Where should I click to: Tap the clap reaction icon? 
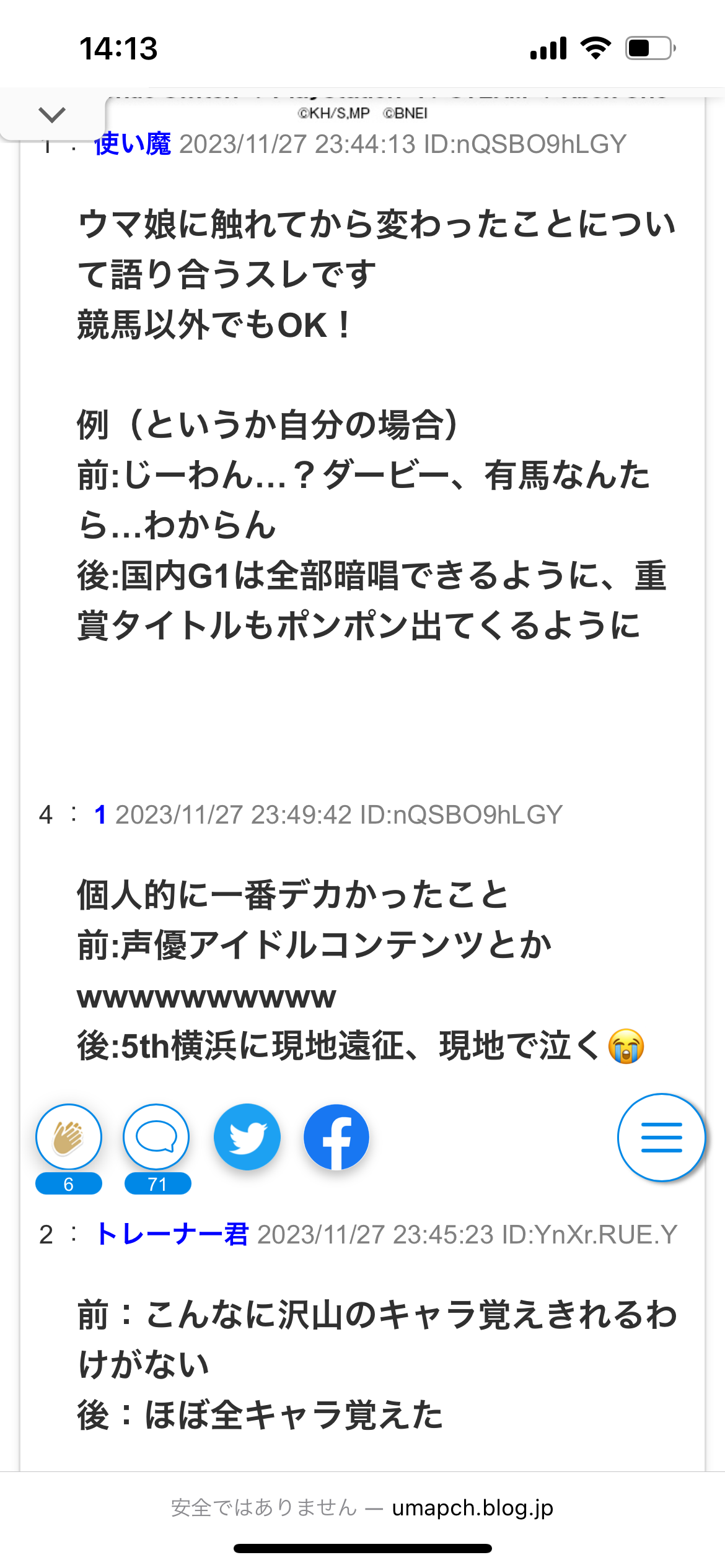[69, 1137]
